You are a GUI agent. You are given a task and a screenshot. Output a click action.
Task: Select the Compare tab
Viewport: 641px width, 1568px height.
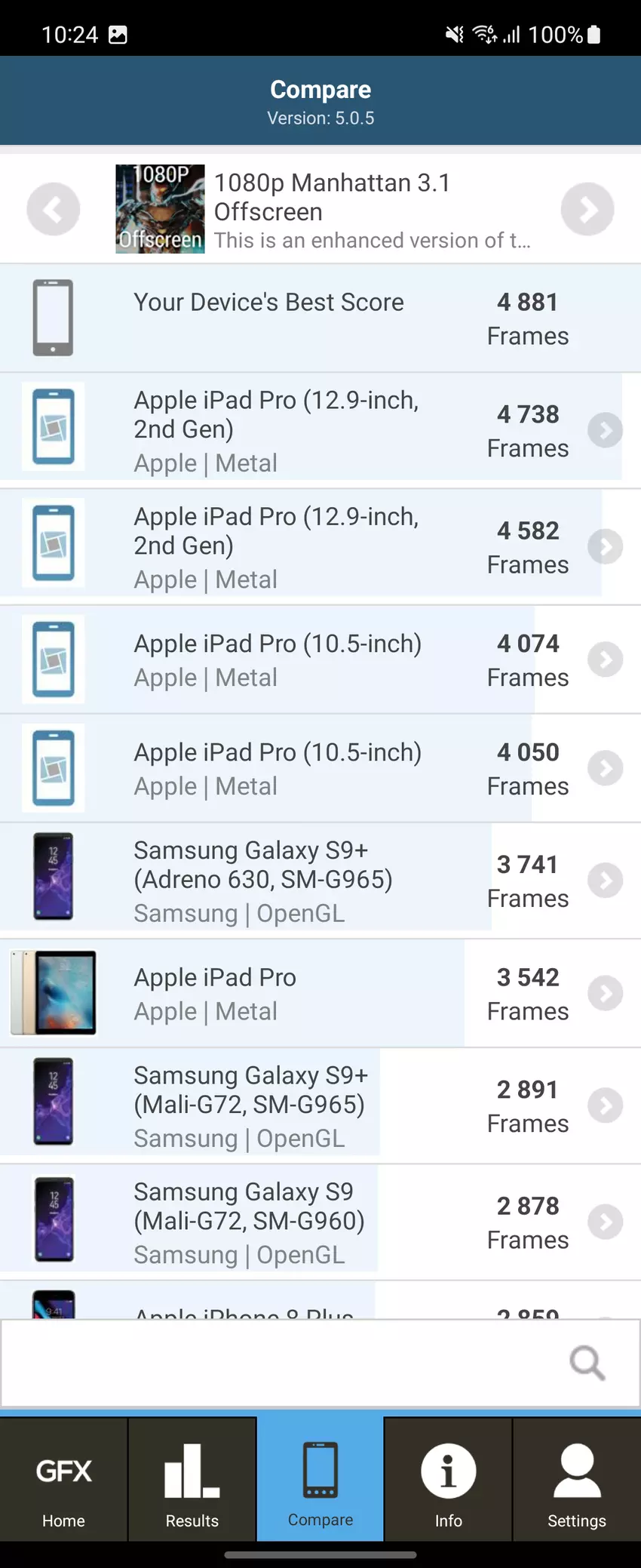[x=320, y=1480]
